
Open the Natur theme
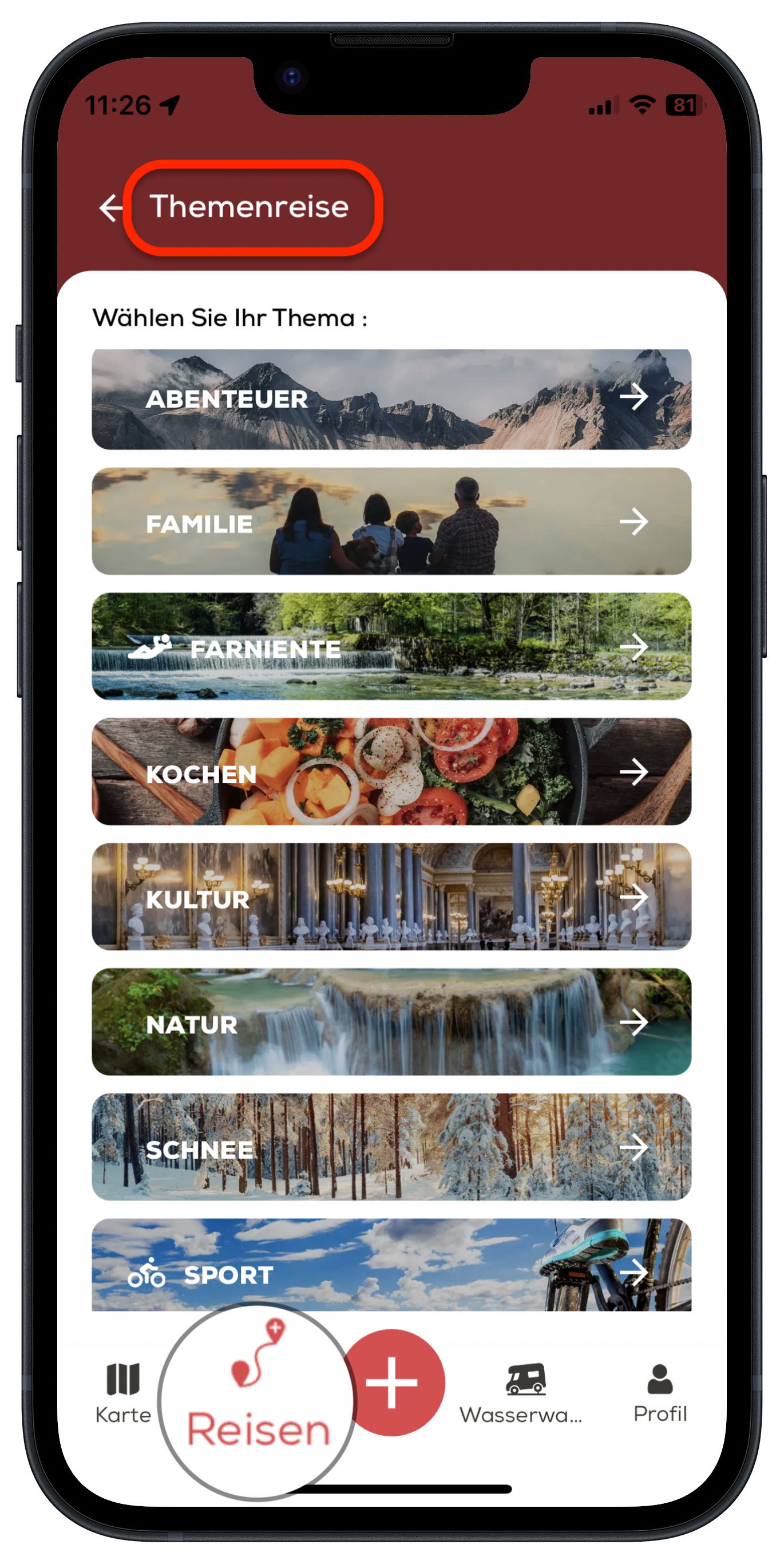tap(391, 1022)
